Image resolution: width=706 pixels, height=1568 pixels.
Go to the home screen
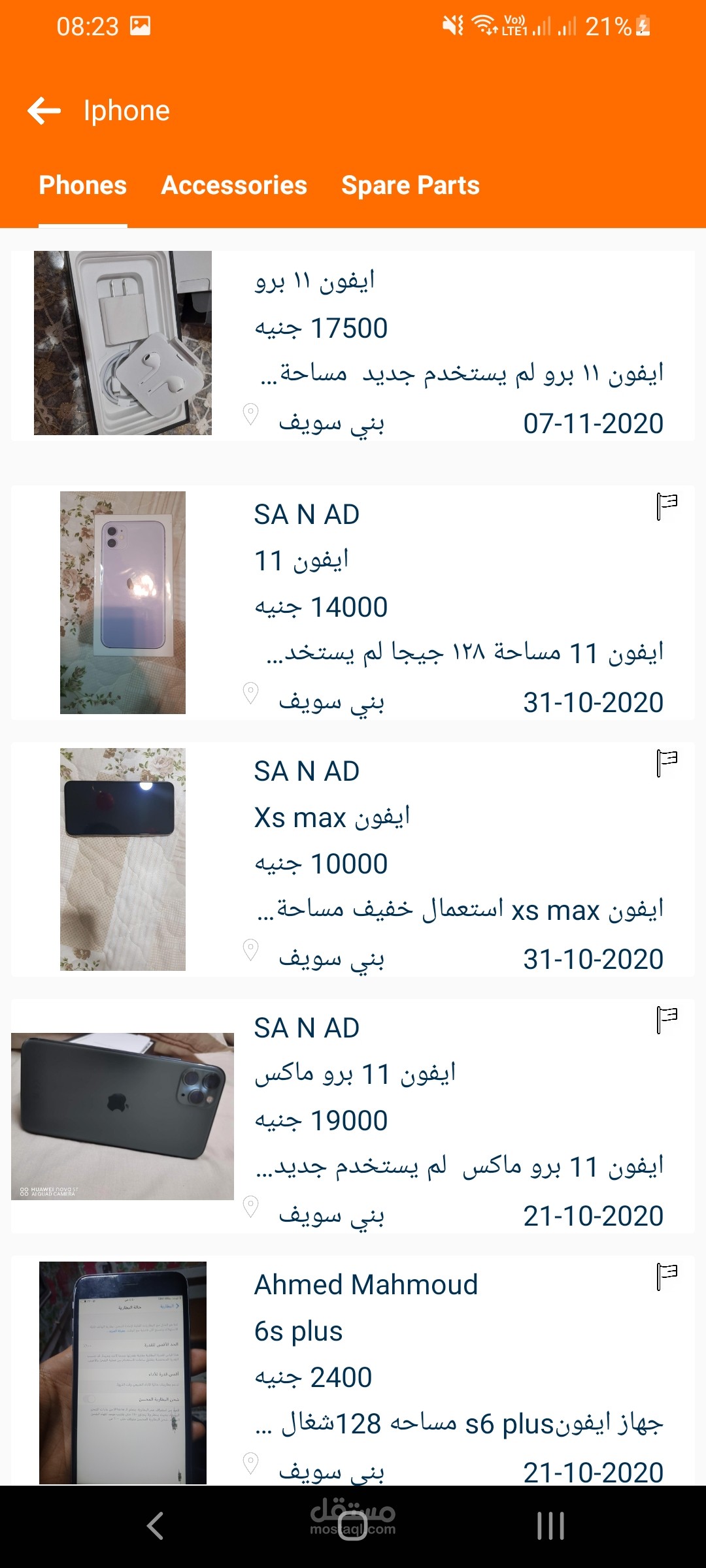pyautogui.click(x=353, y=1526)
